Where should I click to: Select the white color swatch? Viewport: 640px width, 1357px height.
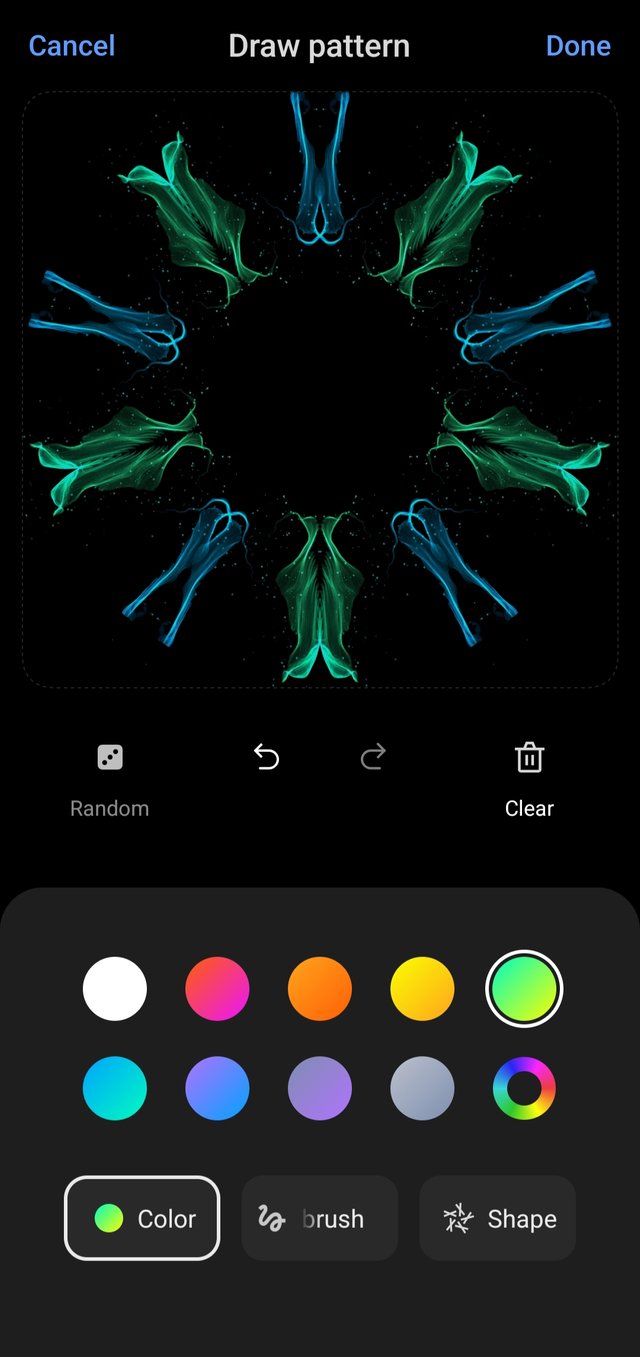tap(115, 989)
